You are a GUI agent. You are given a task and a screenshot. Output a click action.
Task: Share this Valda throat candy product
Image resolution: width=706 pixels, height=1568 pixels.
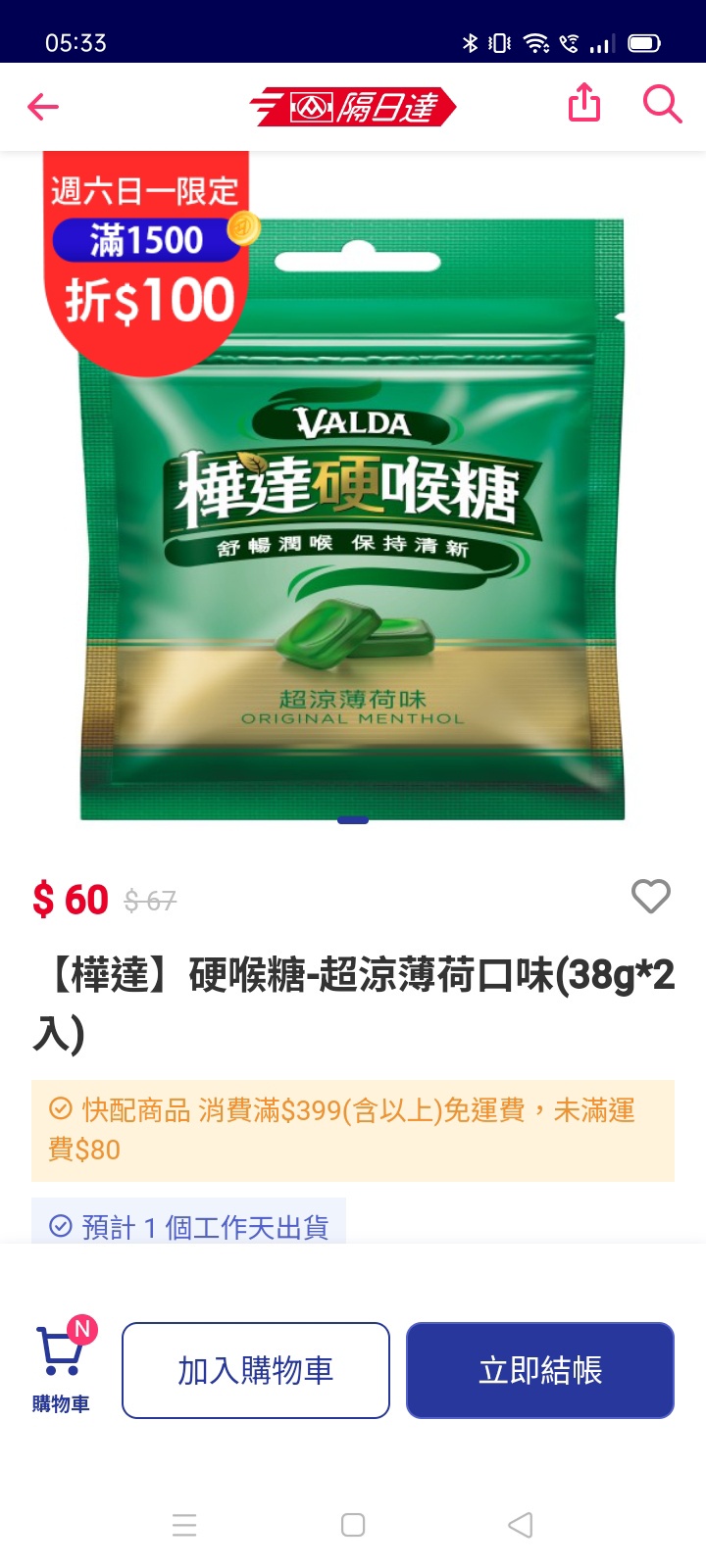click(x=584, y=103)
